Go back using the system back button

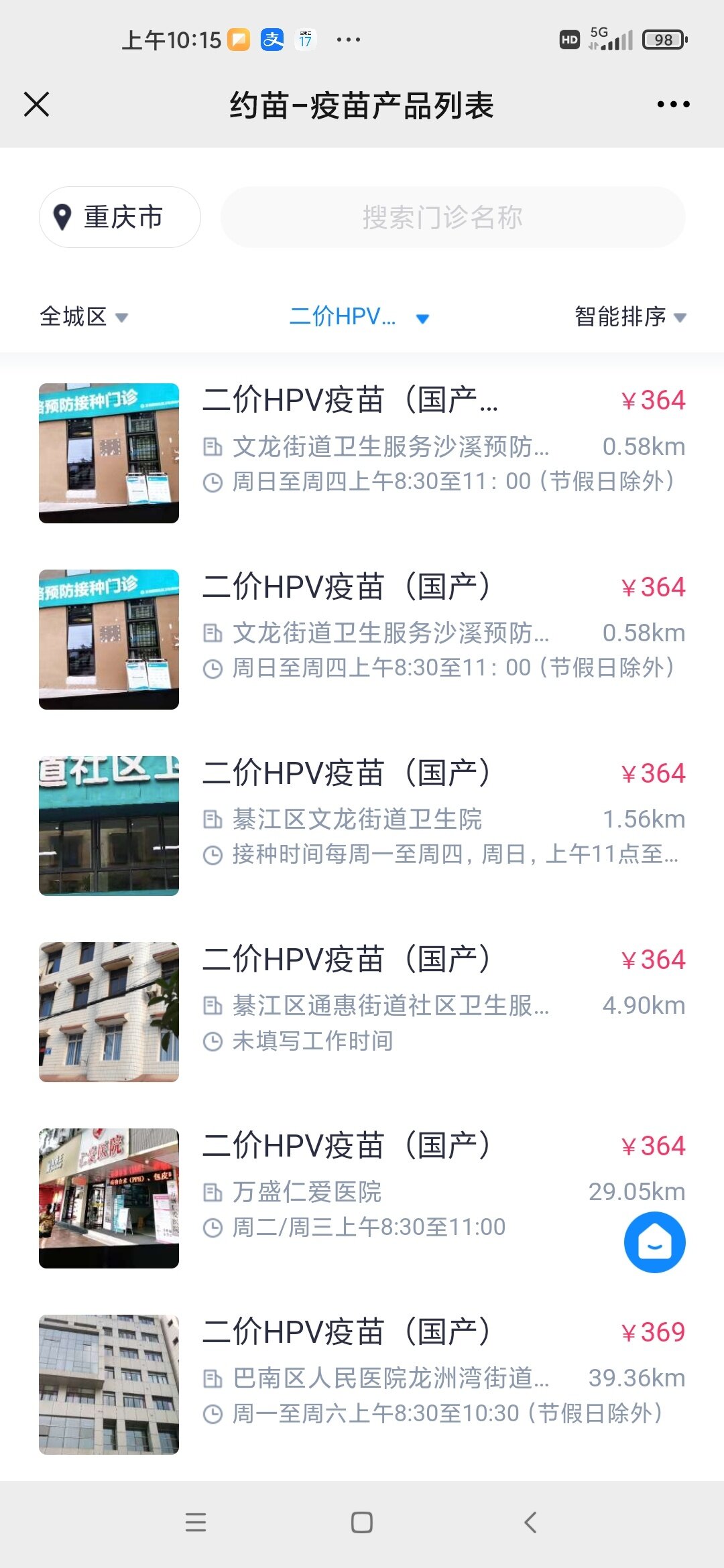[x=530, y=1522]
